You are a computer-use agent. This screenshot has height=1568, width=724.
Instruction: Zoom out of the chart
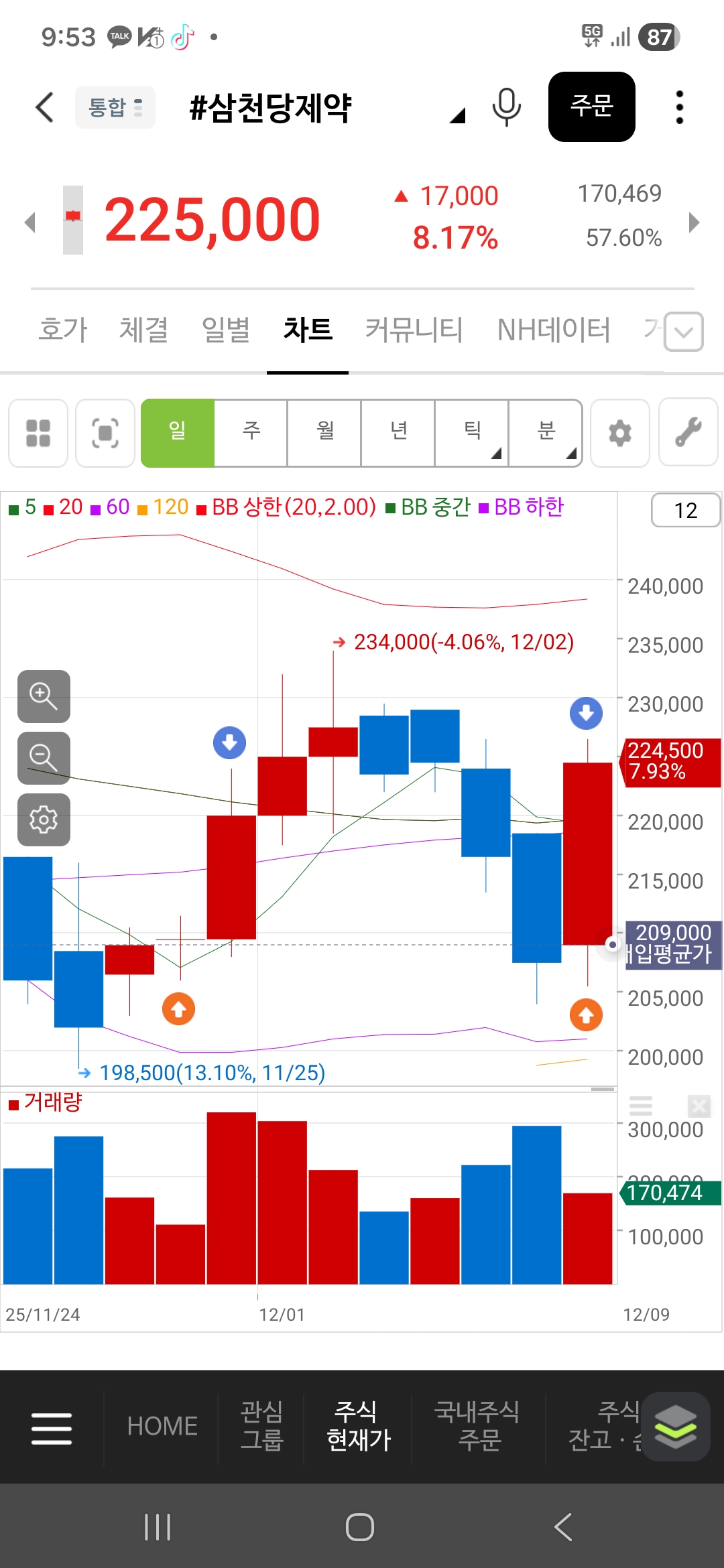(x=44, y=758)
